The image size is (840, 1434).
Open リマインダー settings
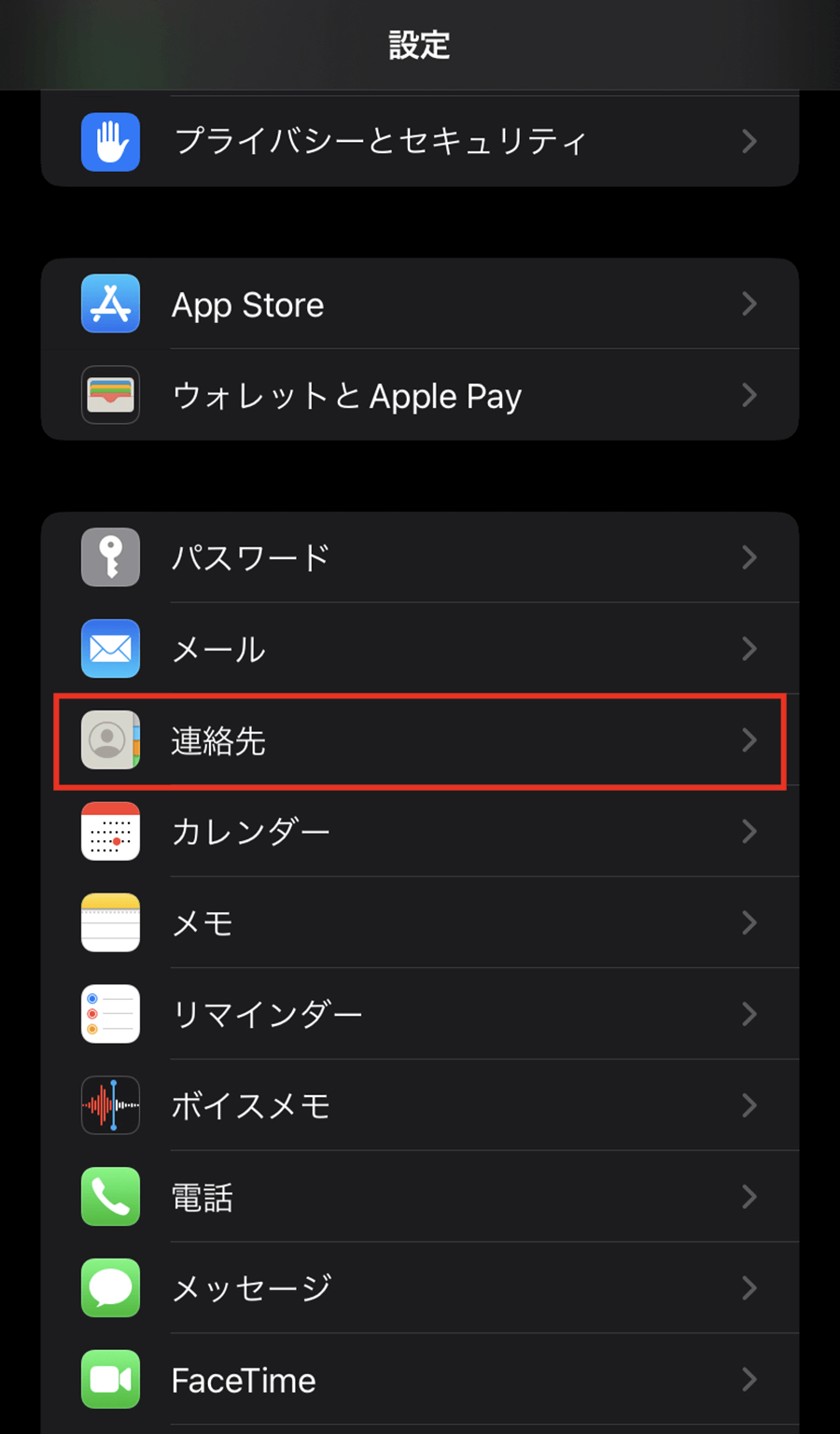click(420, 1014)
